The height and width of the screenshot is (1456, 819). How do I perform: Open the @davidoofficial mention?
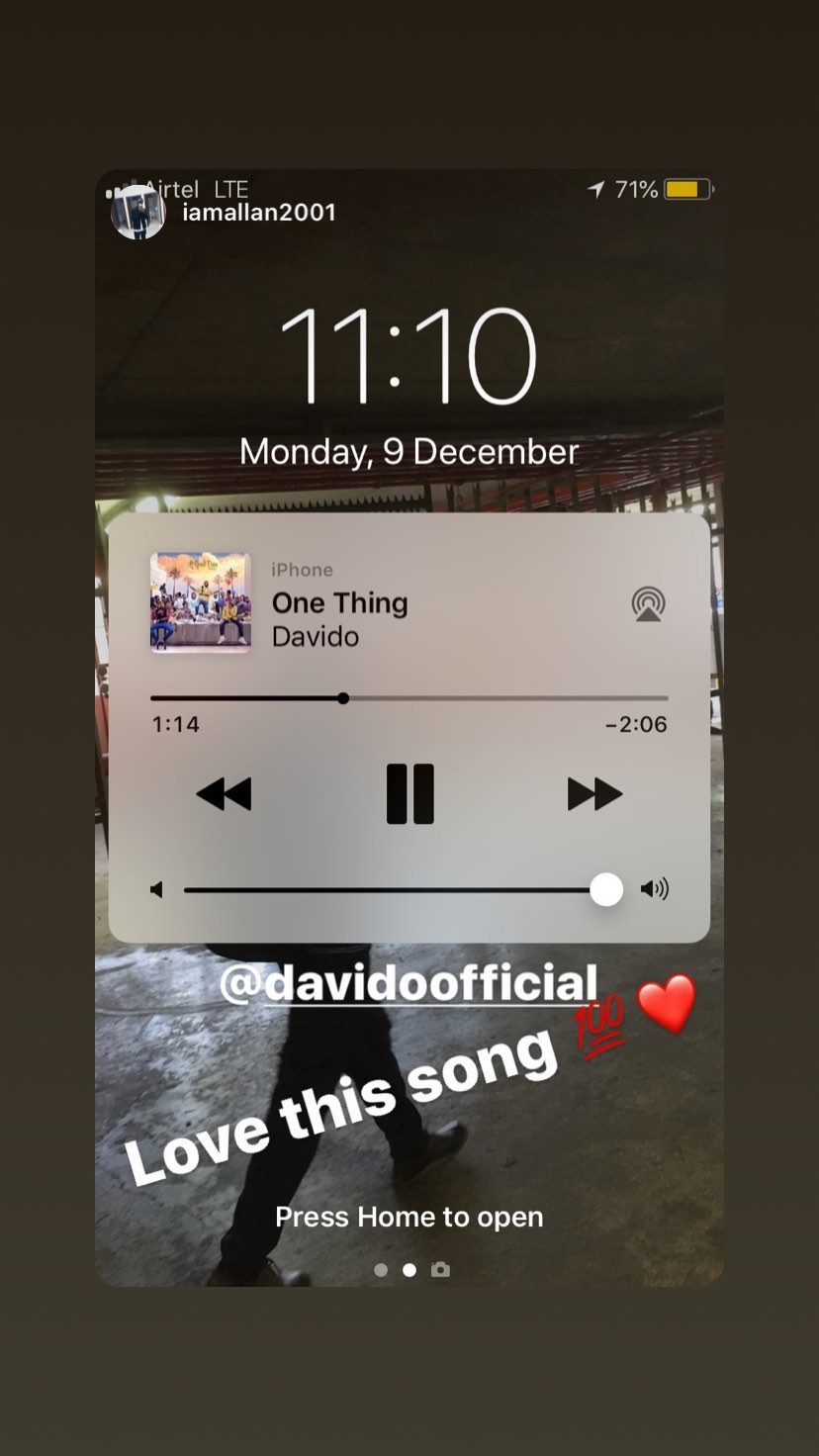(409, 983)
